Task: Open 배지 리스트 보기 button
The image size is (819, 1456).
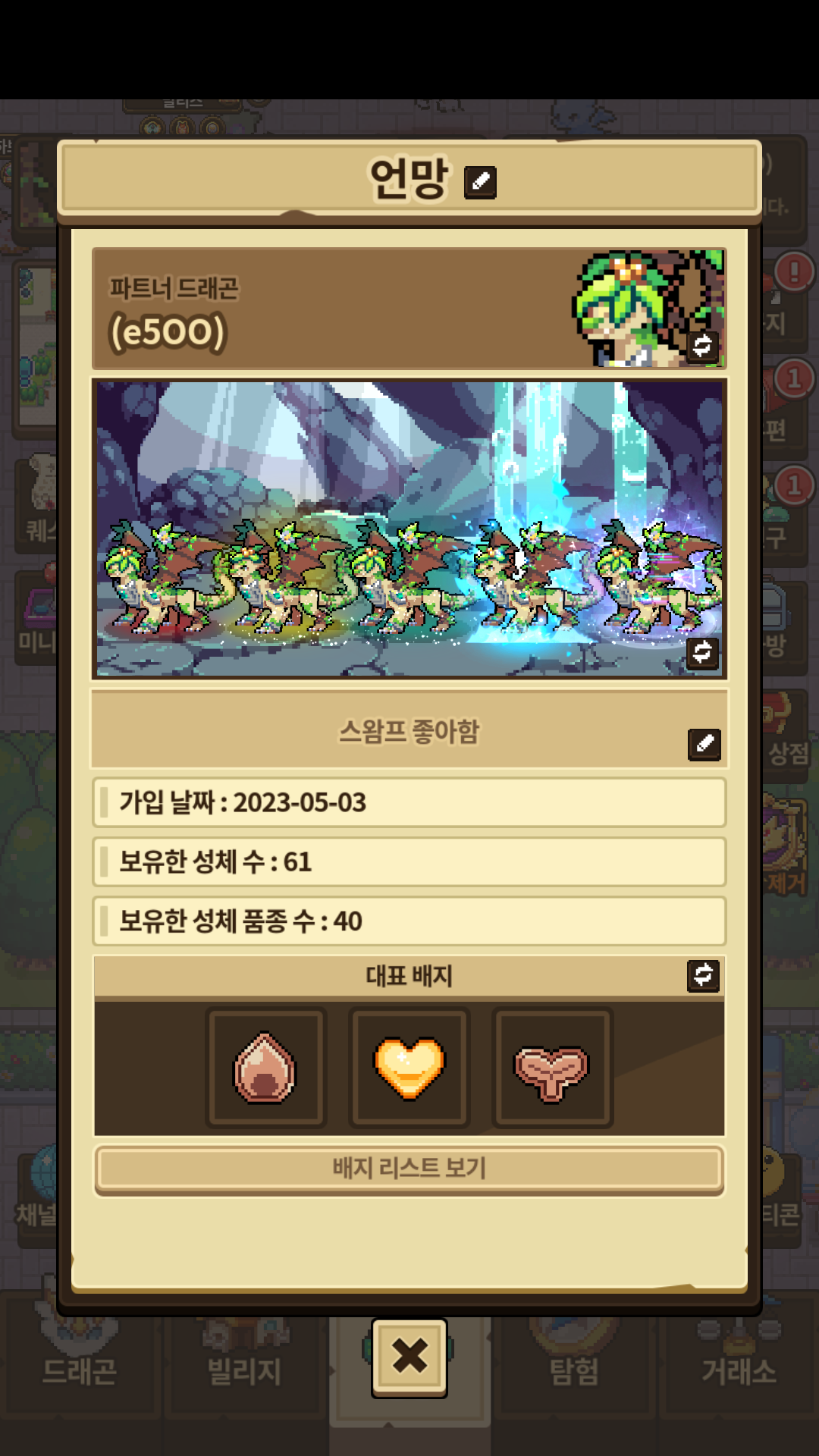Action: 409,1169
